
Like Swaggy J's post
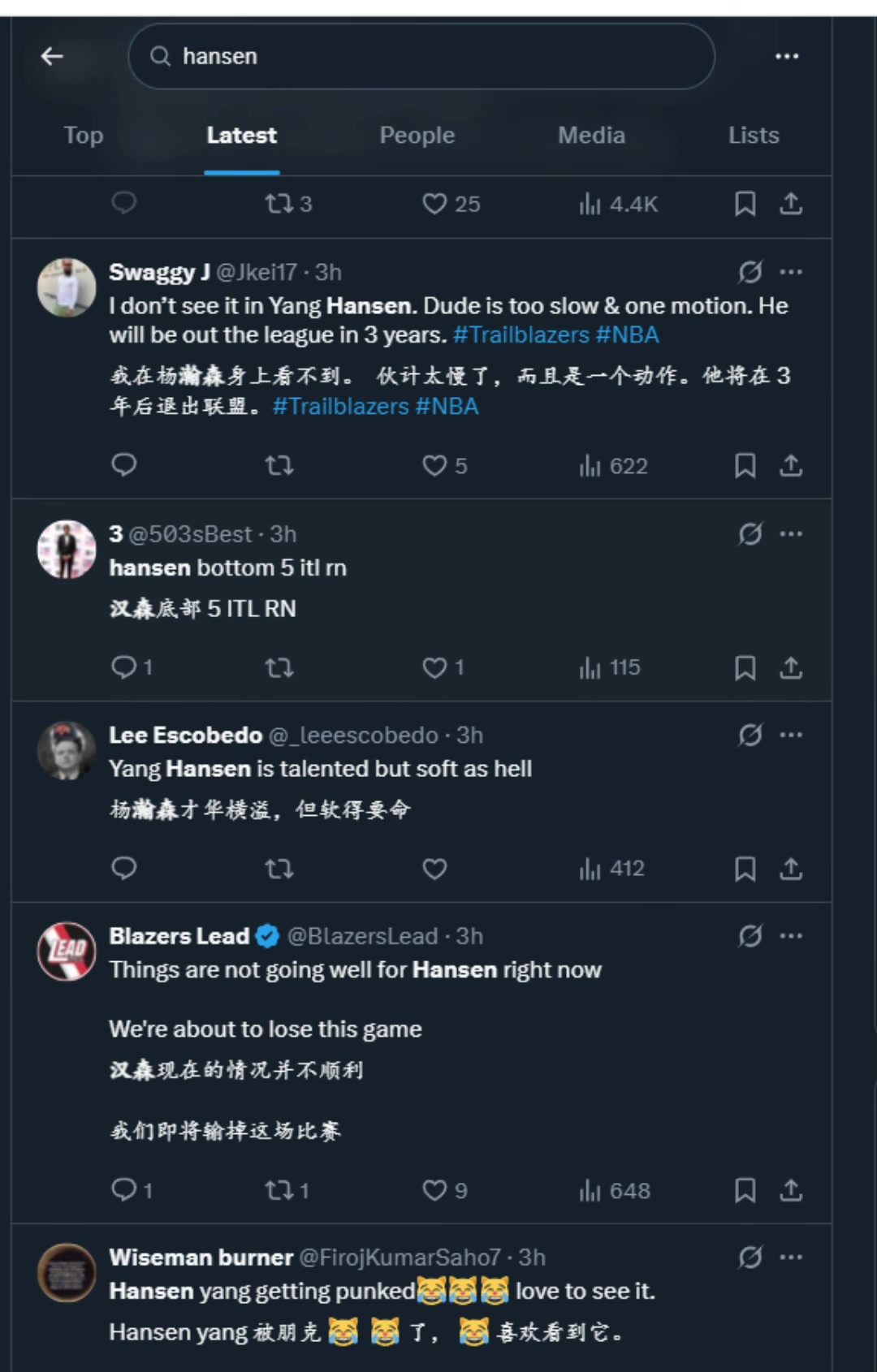pyautogui.click(x=435, y=465)
